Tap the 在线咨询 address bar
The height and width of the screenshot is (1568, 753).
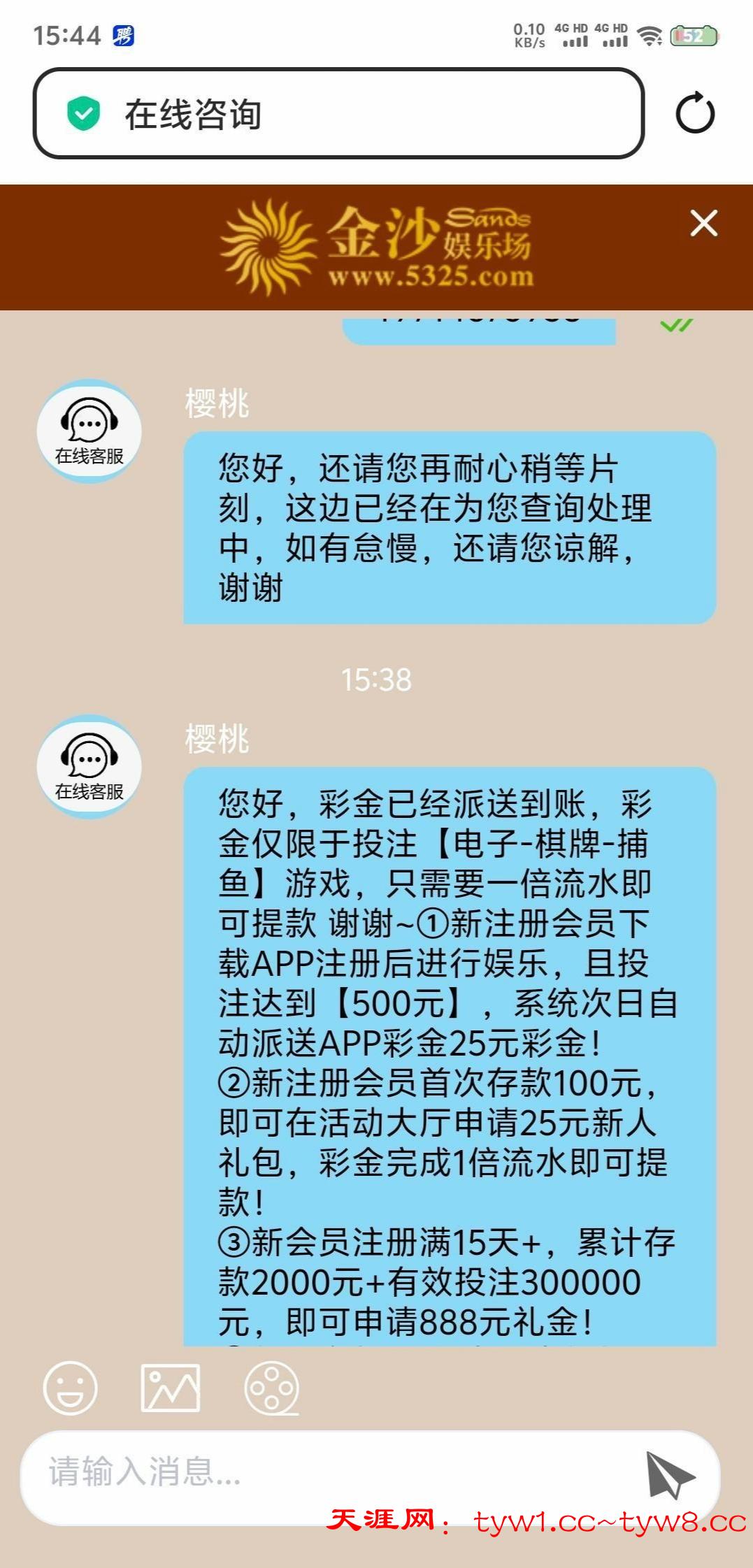click(338, 113)
